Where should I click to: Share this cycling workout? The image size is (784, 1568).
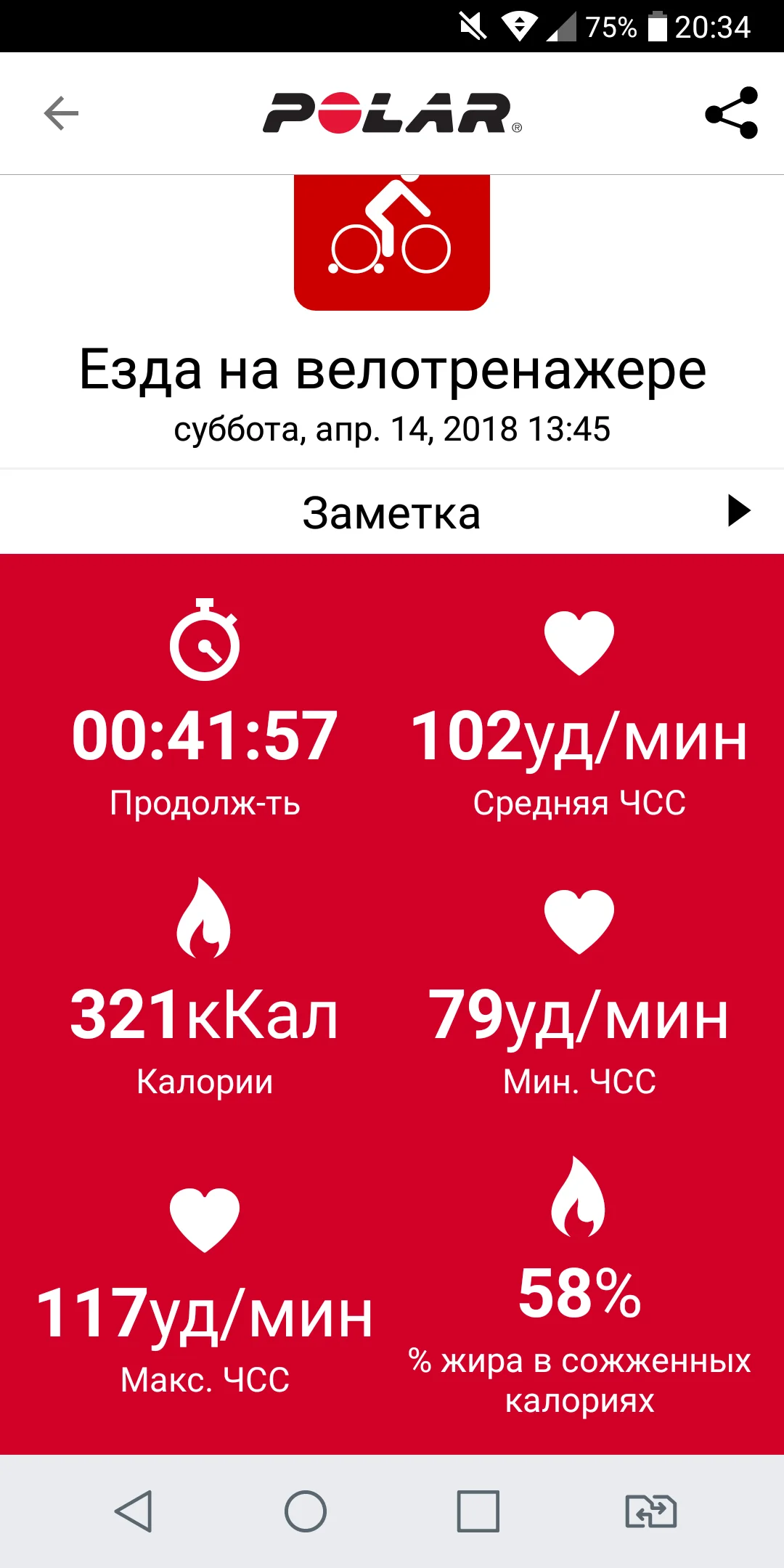731,113
